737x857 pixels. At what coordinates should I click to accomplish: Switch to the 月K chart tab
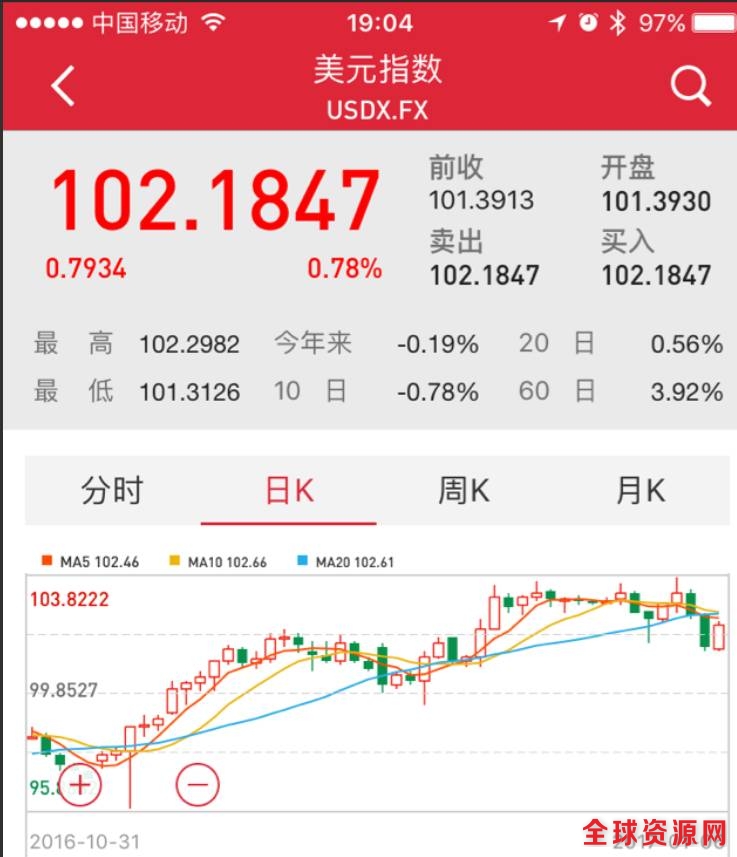coord(640,491)
